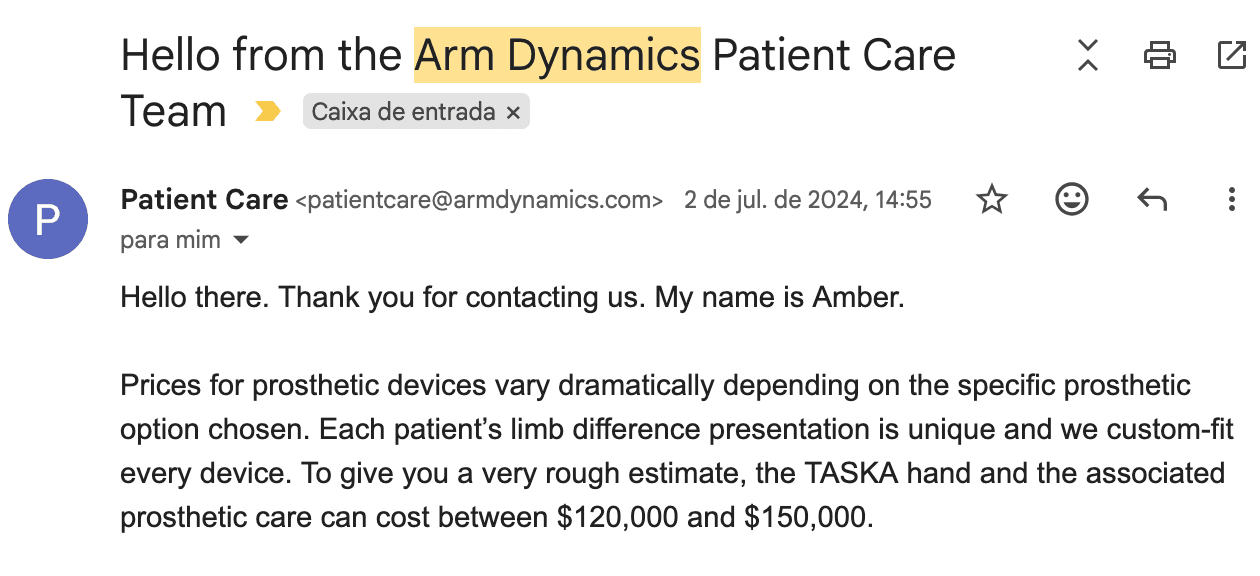Remove the Caixa de entrada label
This screenshot has height=576, width=1260.
click(x=513, y=113)
